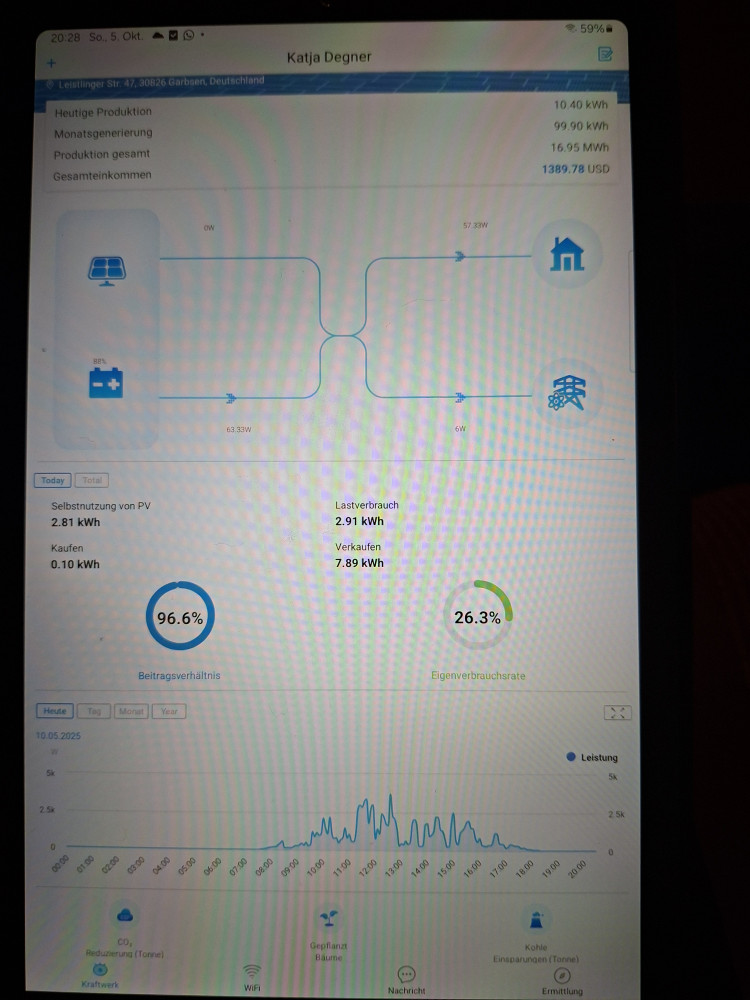Switch statistics to Total
Screen dimensions: 750x1000
92,480
